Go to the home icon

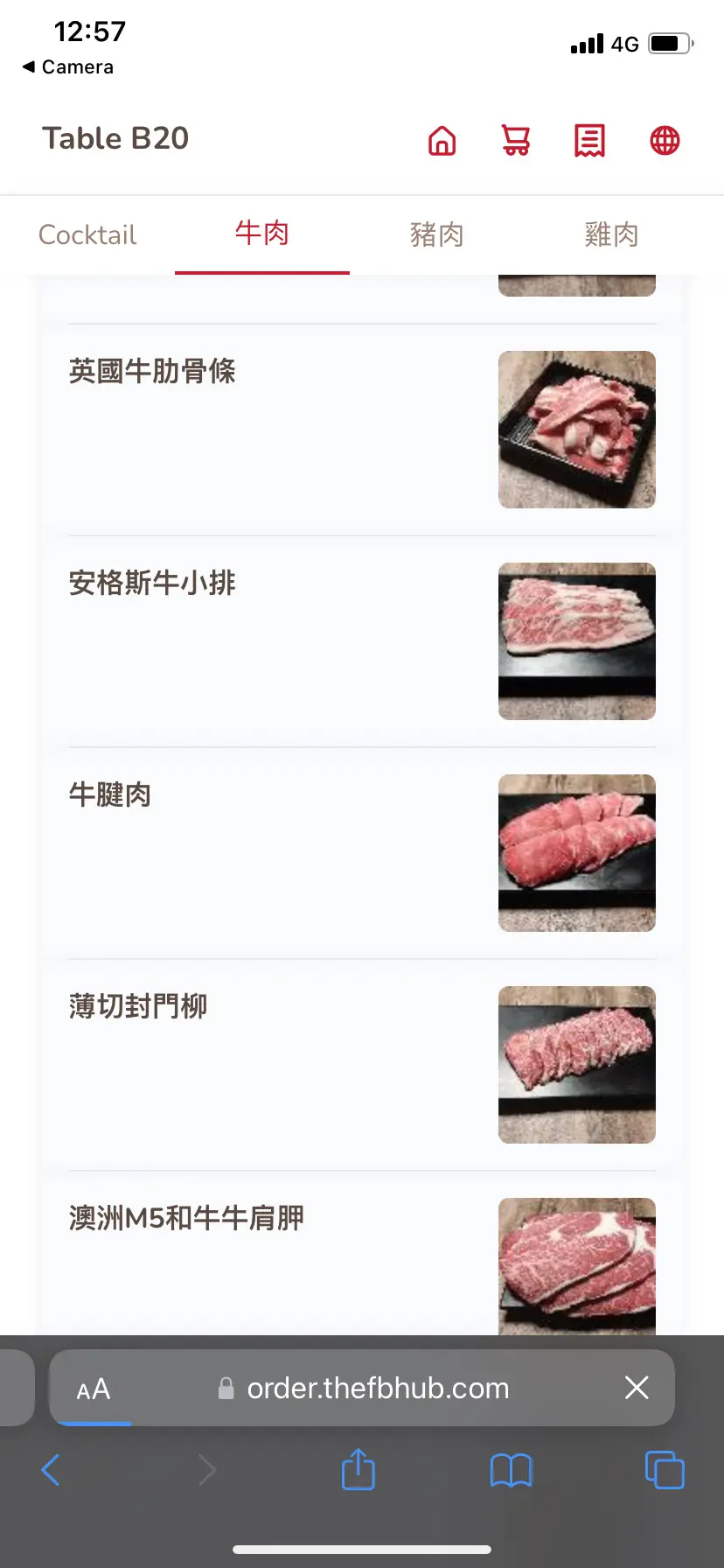point(442,140)
